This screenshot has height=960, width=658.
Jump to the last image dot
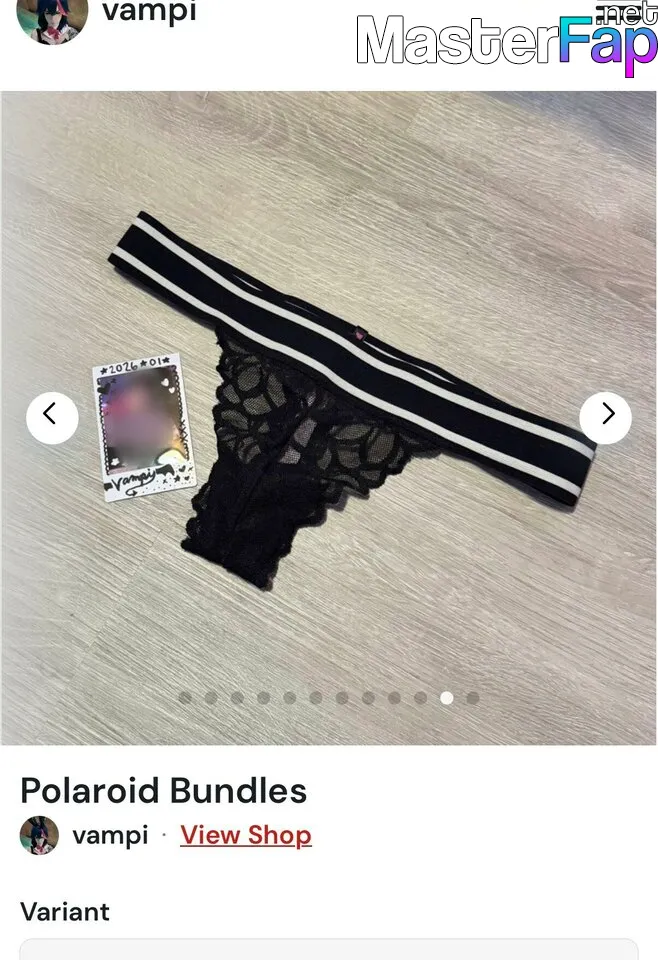pyautogui.click(x=473, y=698)
